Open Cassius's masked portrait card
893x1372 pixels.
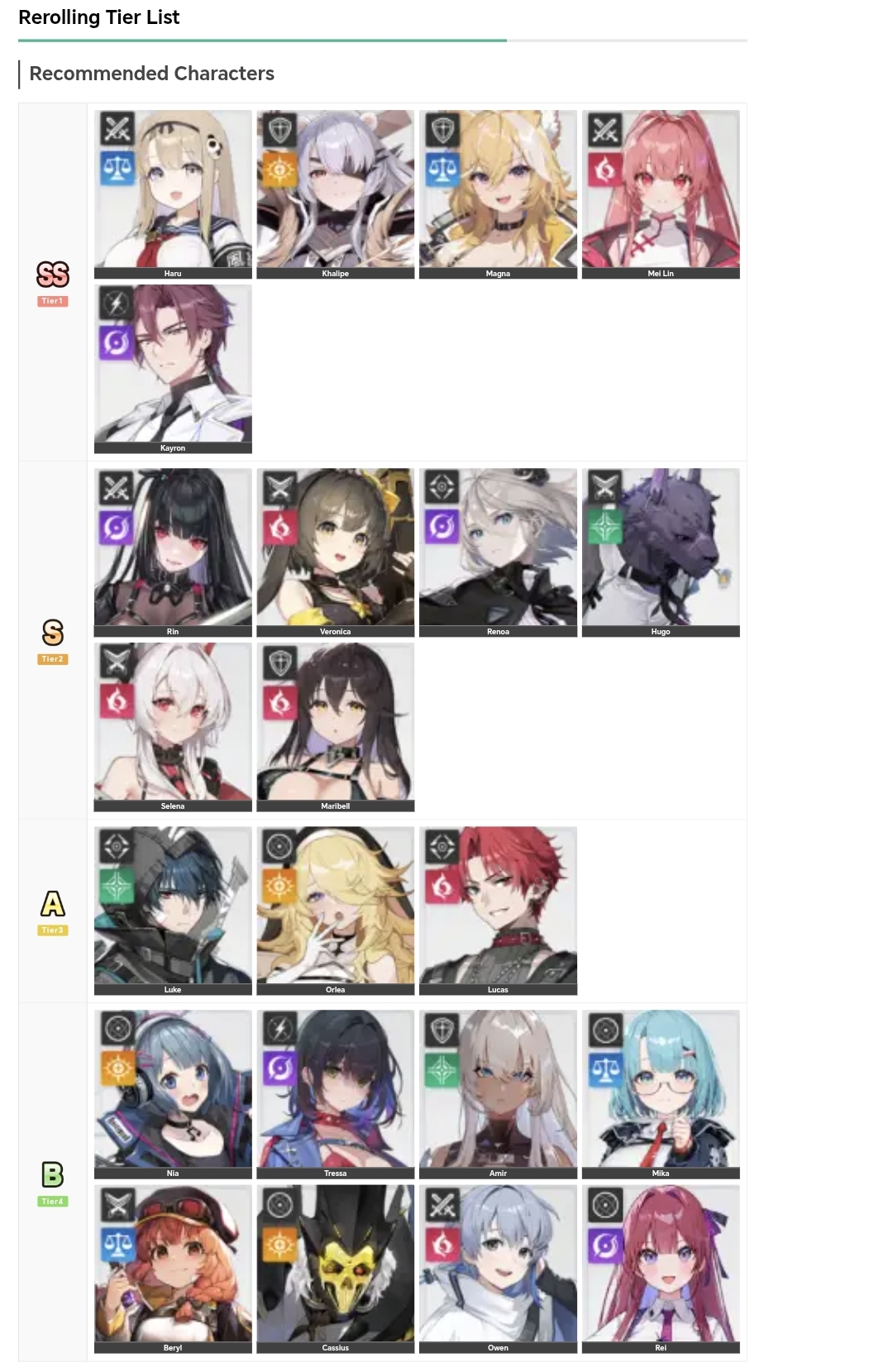[335, 1269]
